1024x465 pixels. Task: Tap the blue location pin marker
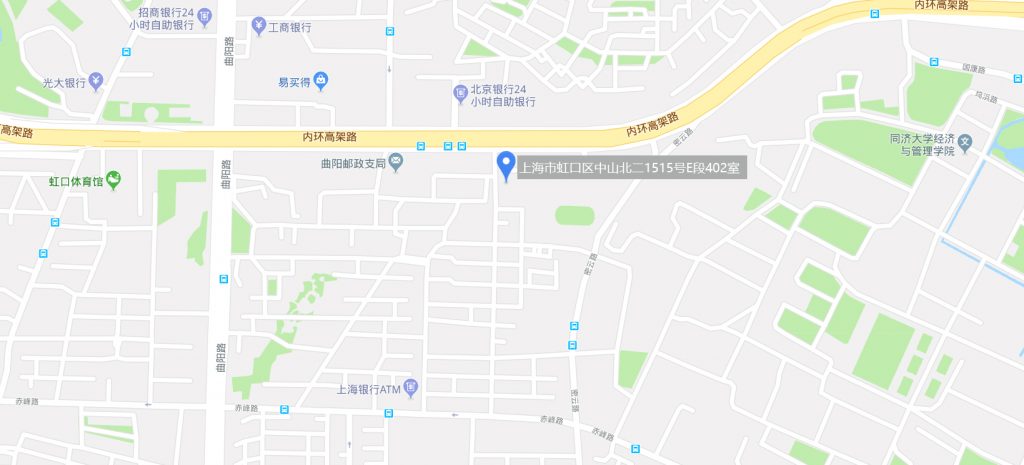tap(506, 166)
